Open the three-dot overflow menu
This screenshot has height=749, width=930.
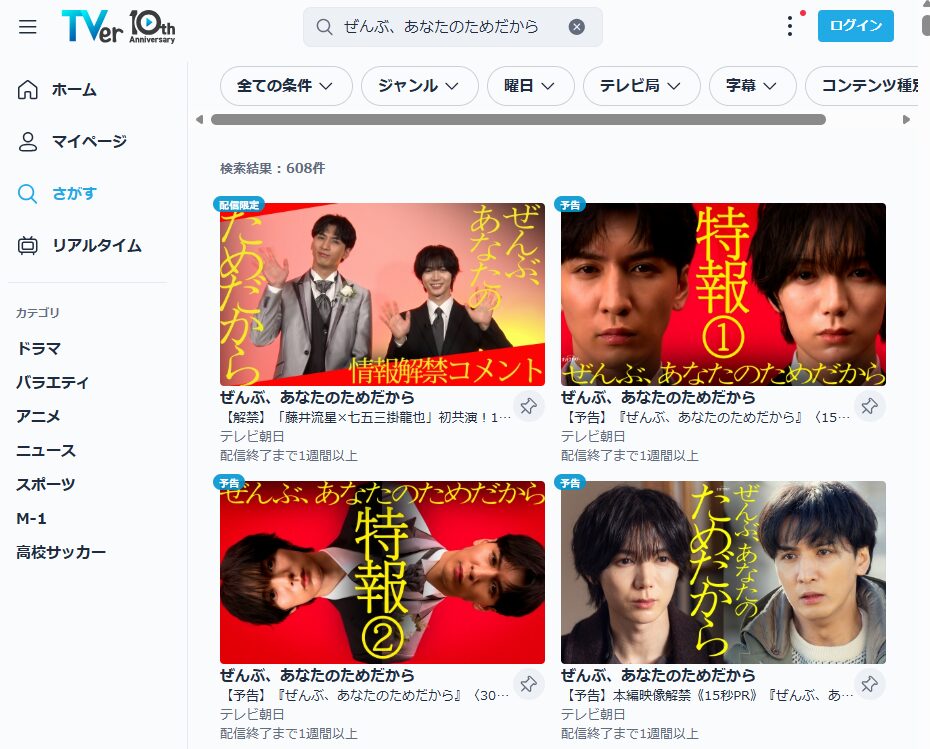[x=790, y=27]
